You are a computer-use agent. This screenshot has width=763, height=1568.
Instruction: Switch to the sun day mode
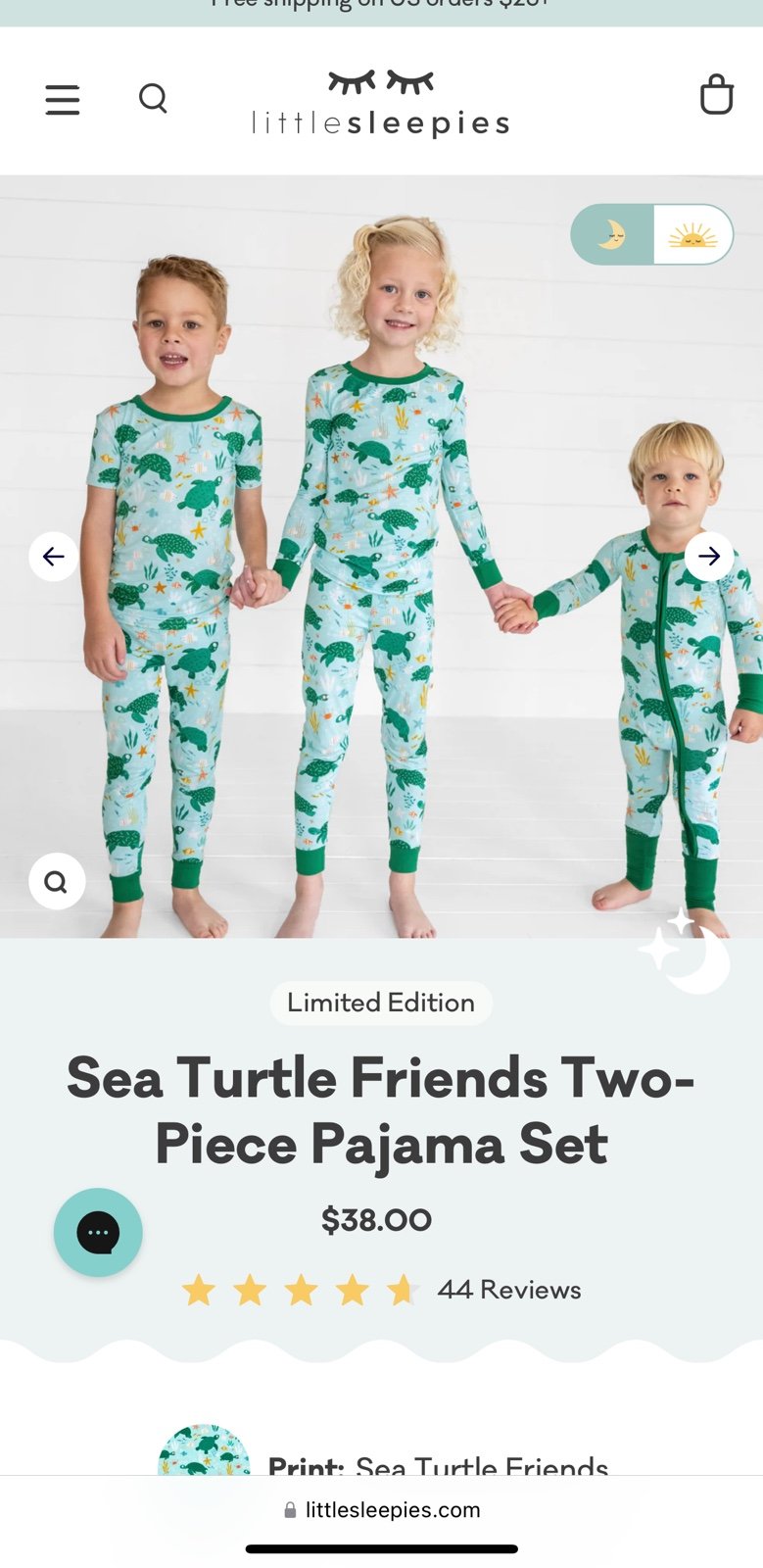[x=692, y=234]
